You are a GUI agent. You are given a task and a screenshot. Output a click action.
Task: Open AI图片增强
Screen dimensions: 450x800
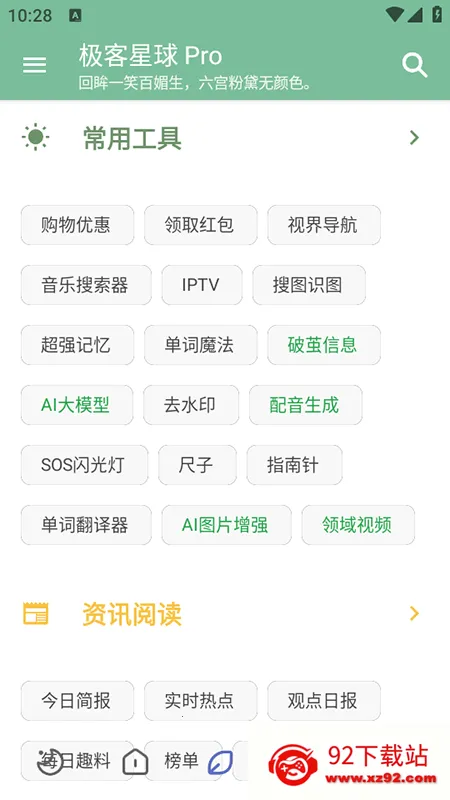click(x=227, y=525)
